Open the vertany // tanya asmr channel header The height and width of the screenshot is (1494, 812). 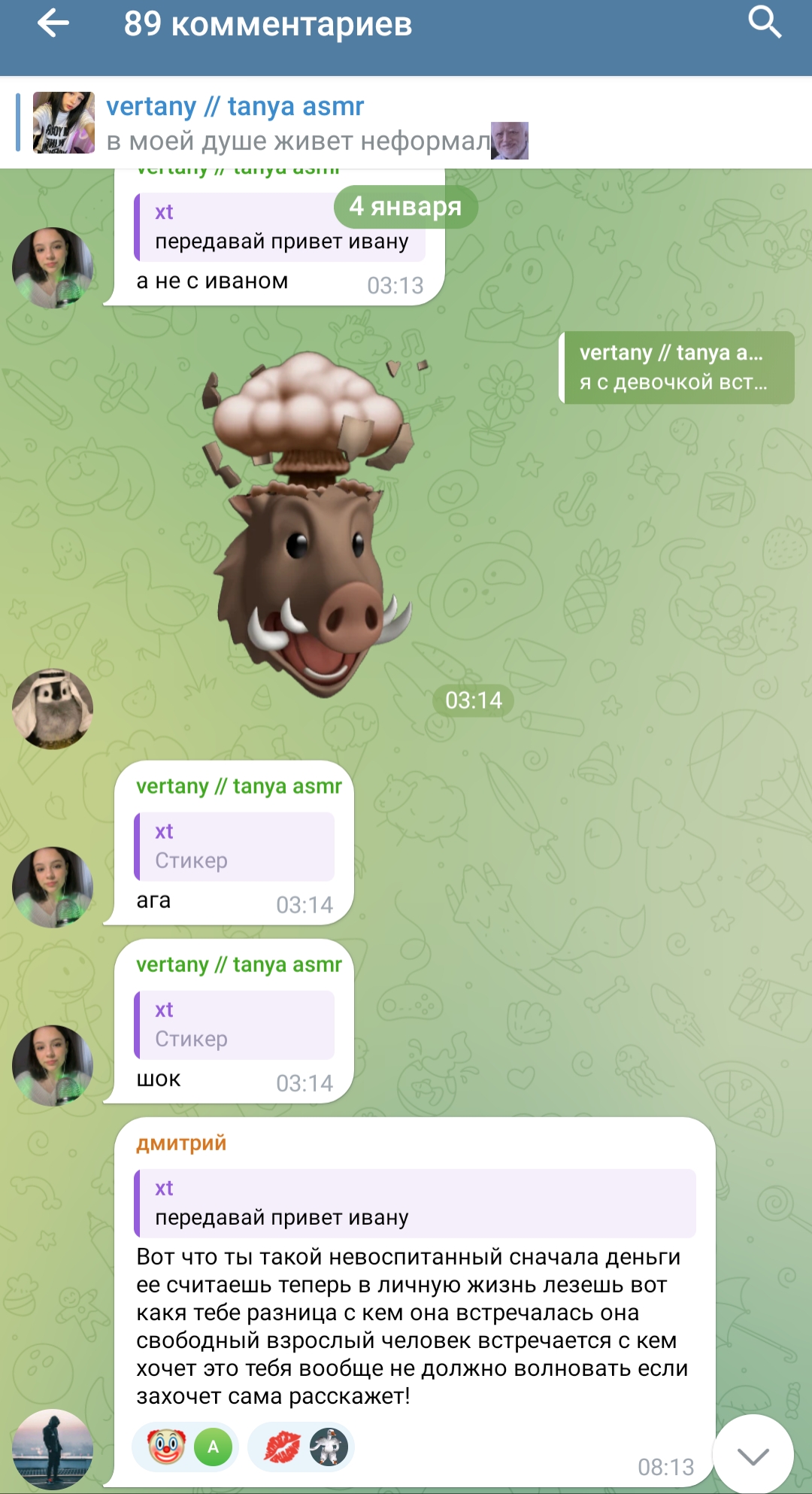(x=406, y=123)
